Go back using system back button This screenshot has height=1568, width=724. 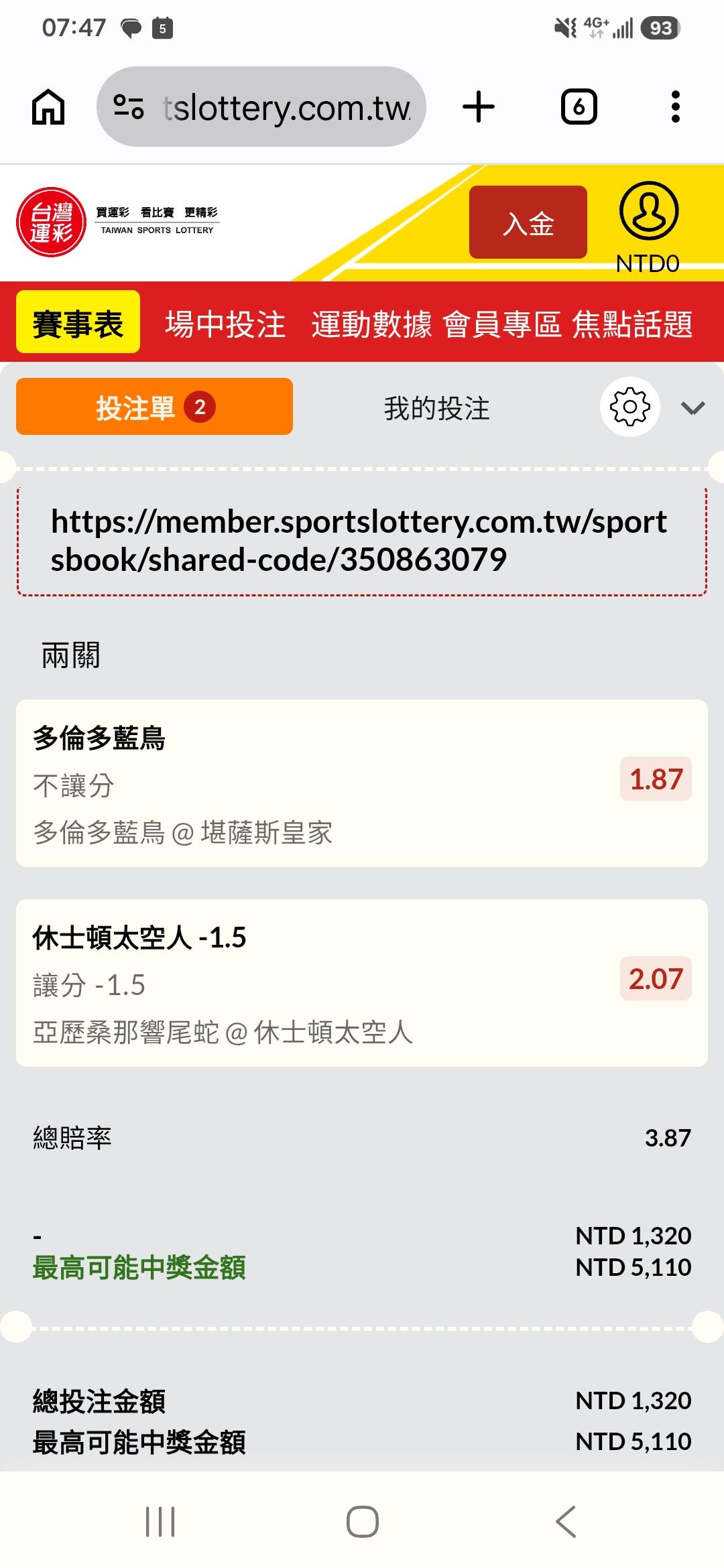566,1521
